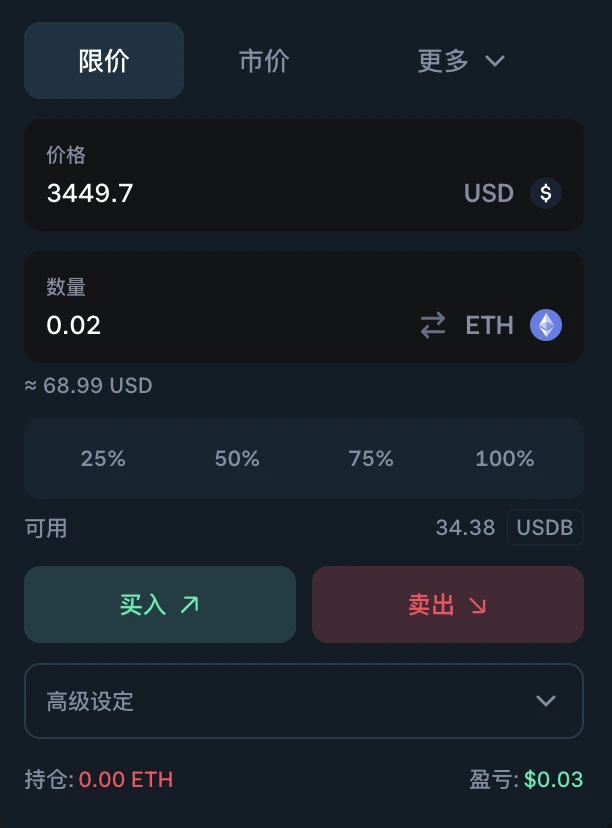Tap the 卖出 sell button
Screen dimensions: 612x828
pyautogui.click(x=448, y=604)
